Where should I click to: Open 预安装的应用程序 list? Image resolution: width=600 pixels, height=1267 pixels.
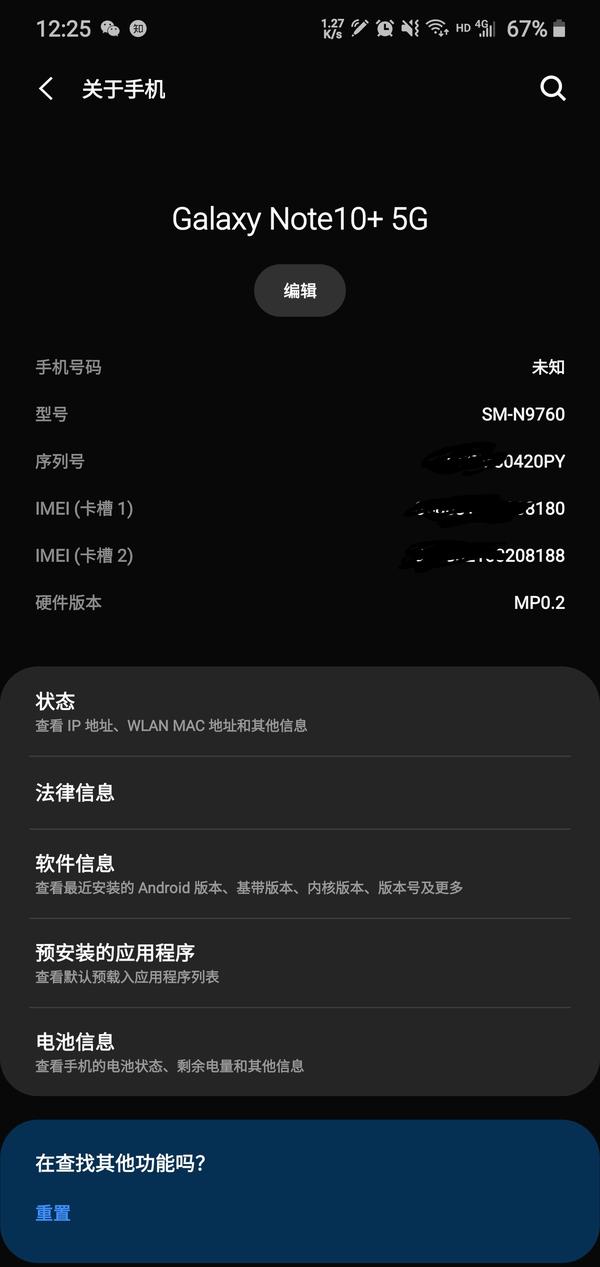300,962
